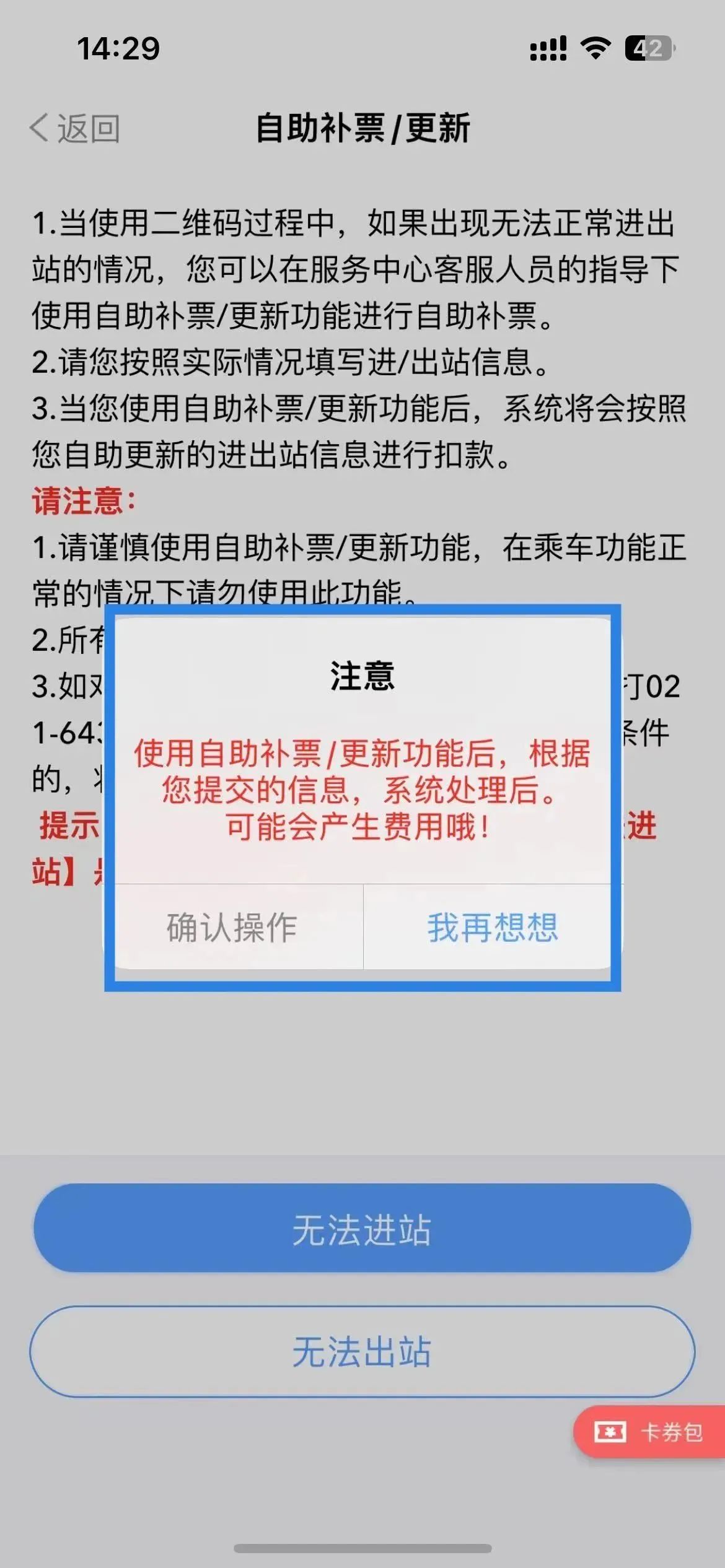Viewport: 725px width, 1568px height.
Task: Choose 我再想想 to cancel
Action: [x=493, y=927]
